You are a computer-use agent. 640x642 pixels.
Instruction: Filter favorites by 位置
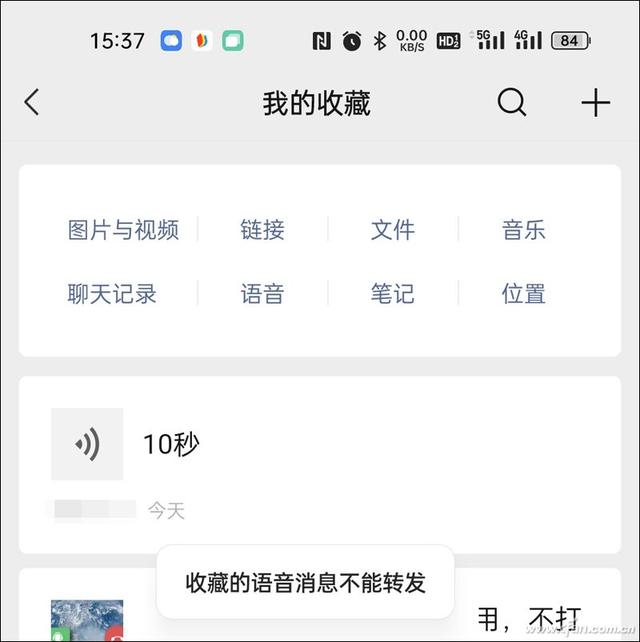[x=523, y=294]
